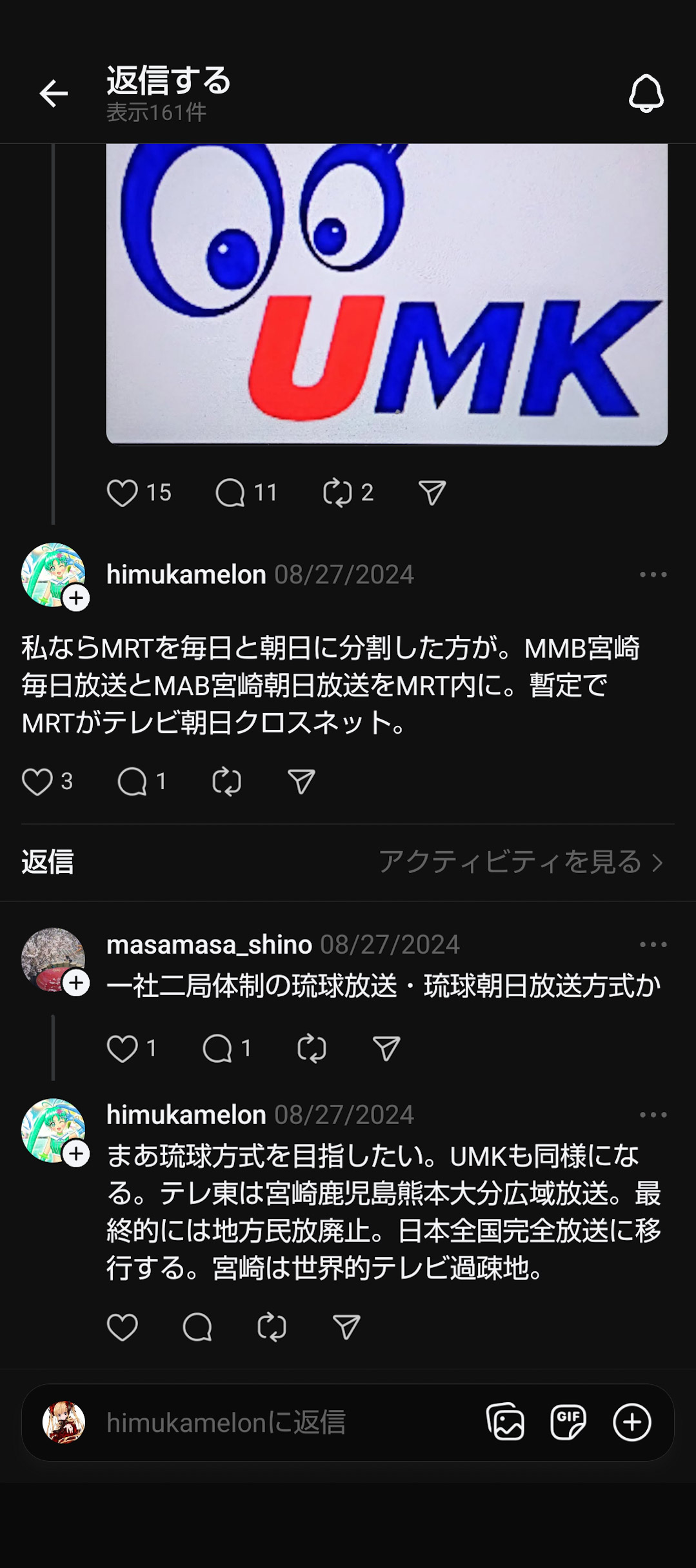
Task: Open the notifications bell
Action: [646, 94]
